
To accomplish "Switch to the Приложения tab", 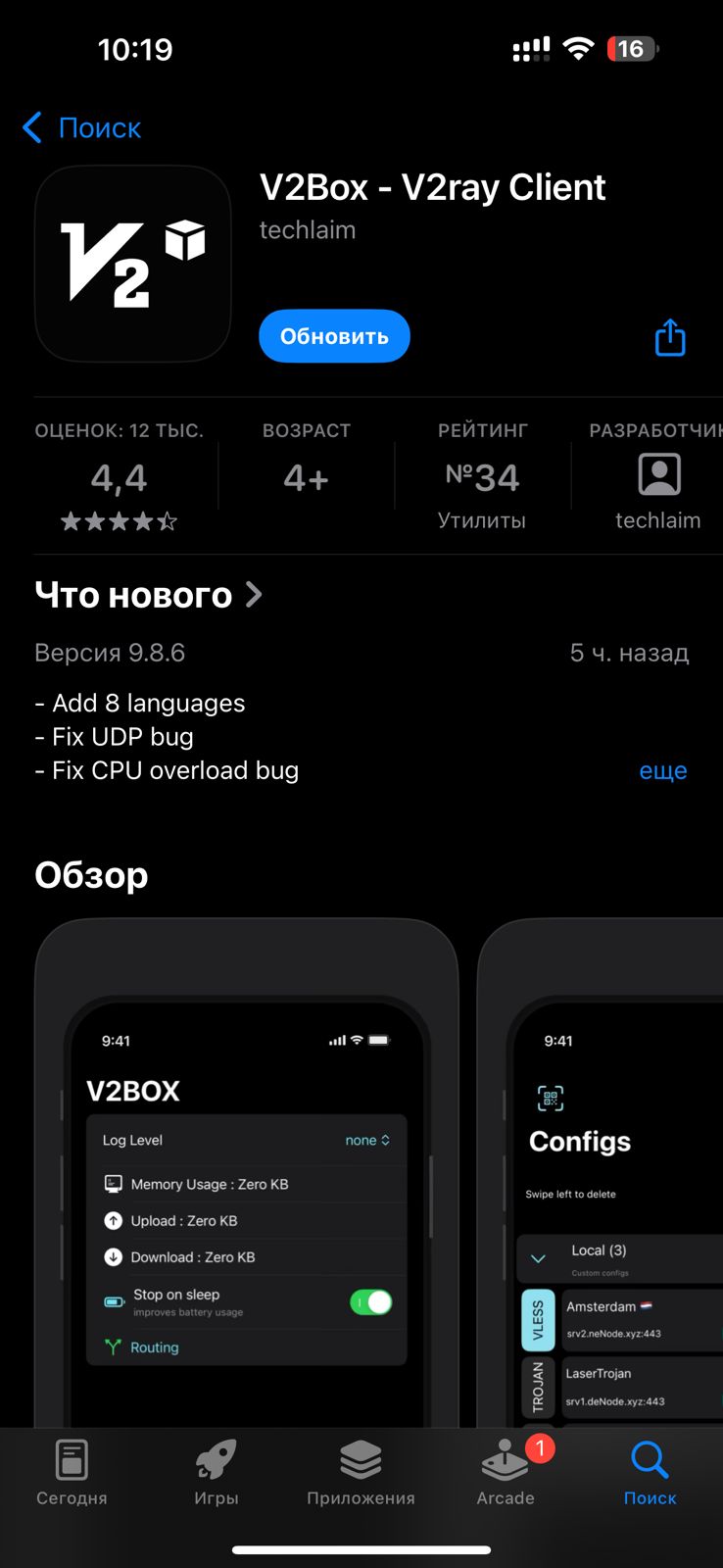I will tap(361, 1472).
